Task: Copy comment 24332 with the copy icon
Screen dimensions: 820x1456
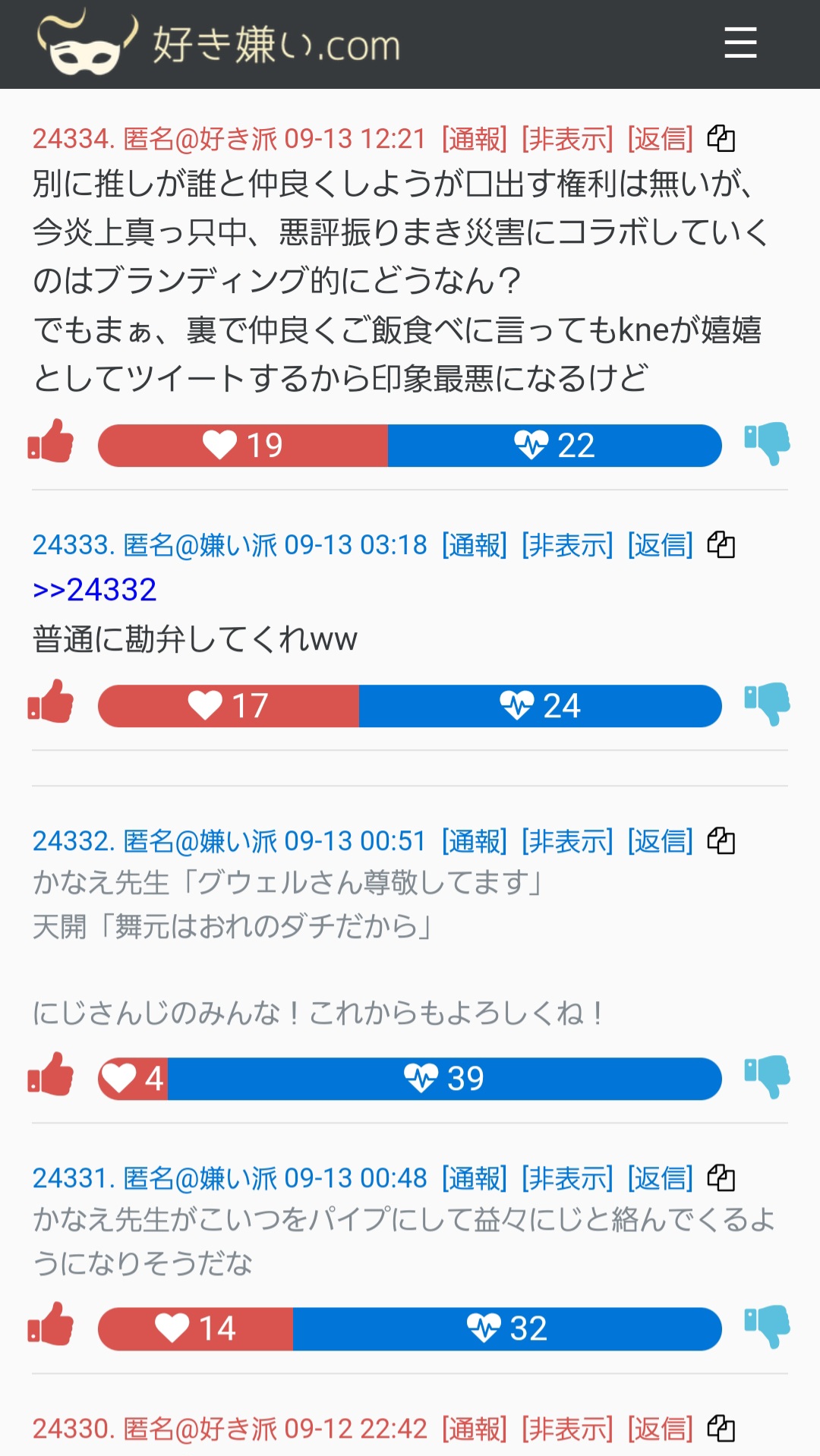Action: (x=721, y=840)
